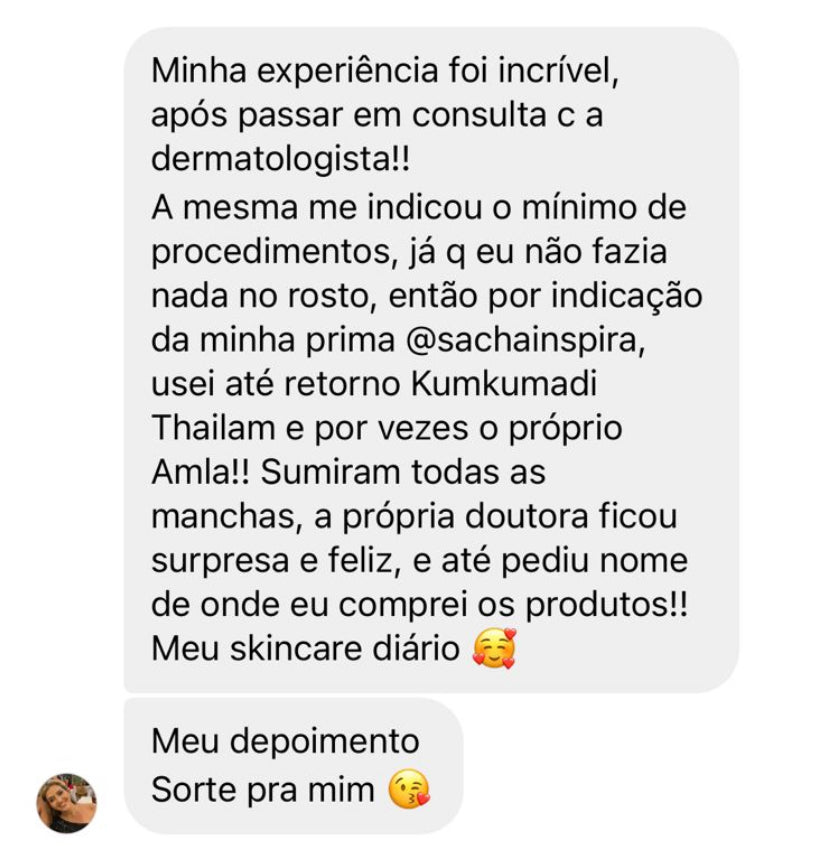828x850 pixels.
Task: Open the sender's profile picture
Action: [67, 802]
